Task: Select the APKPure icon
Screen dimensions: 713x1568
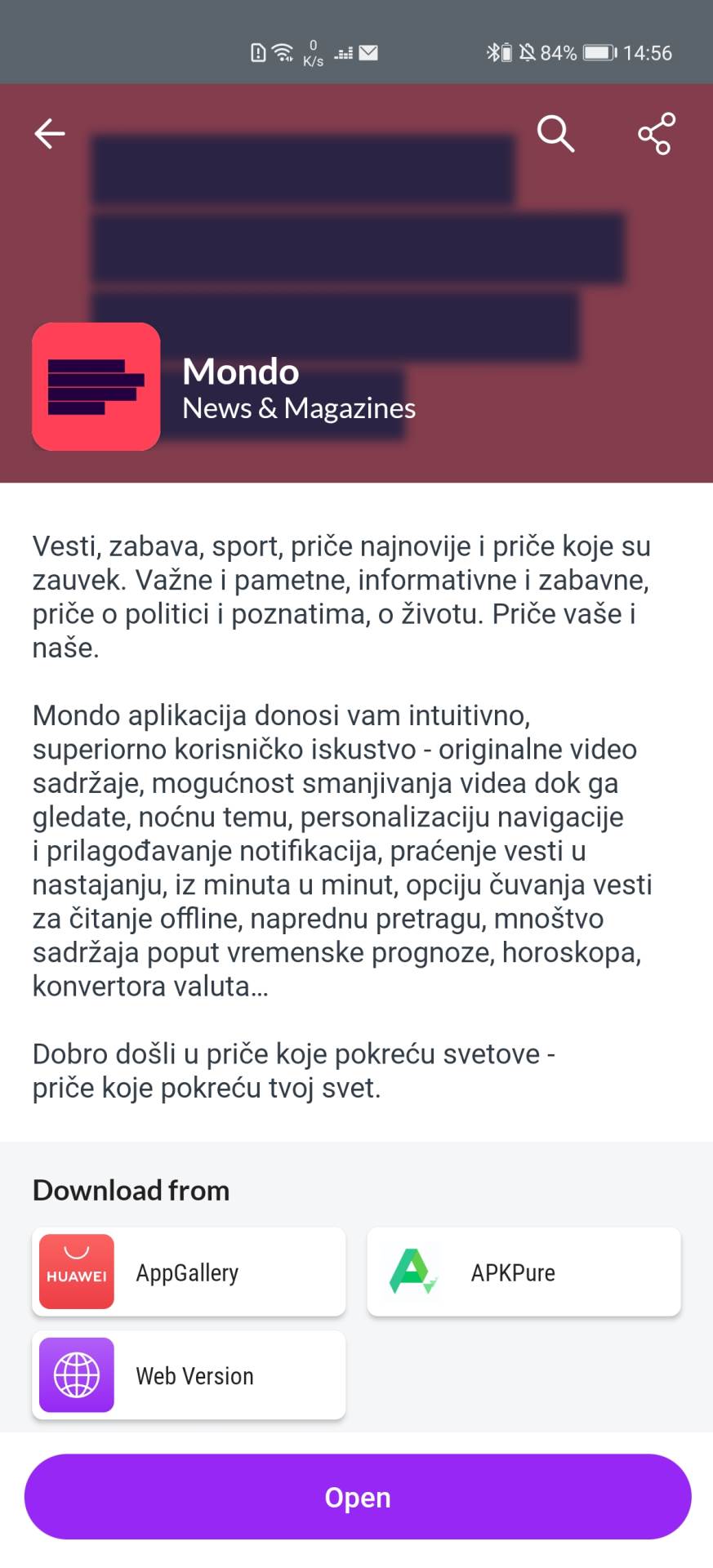Action: click(411, 1272)
